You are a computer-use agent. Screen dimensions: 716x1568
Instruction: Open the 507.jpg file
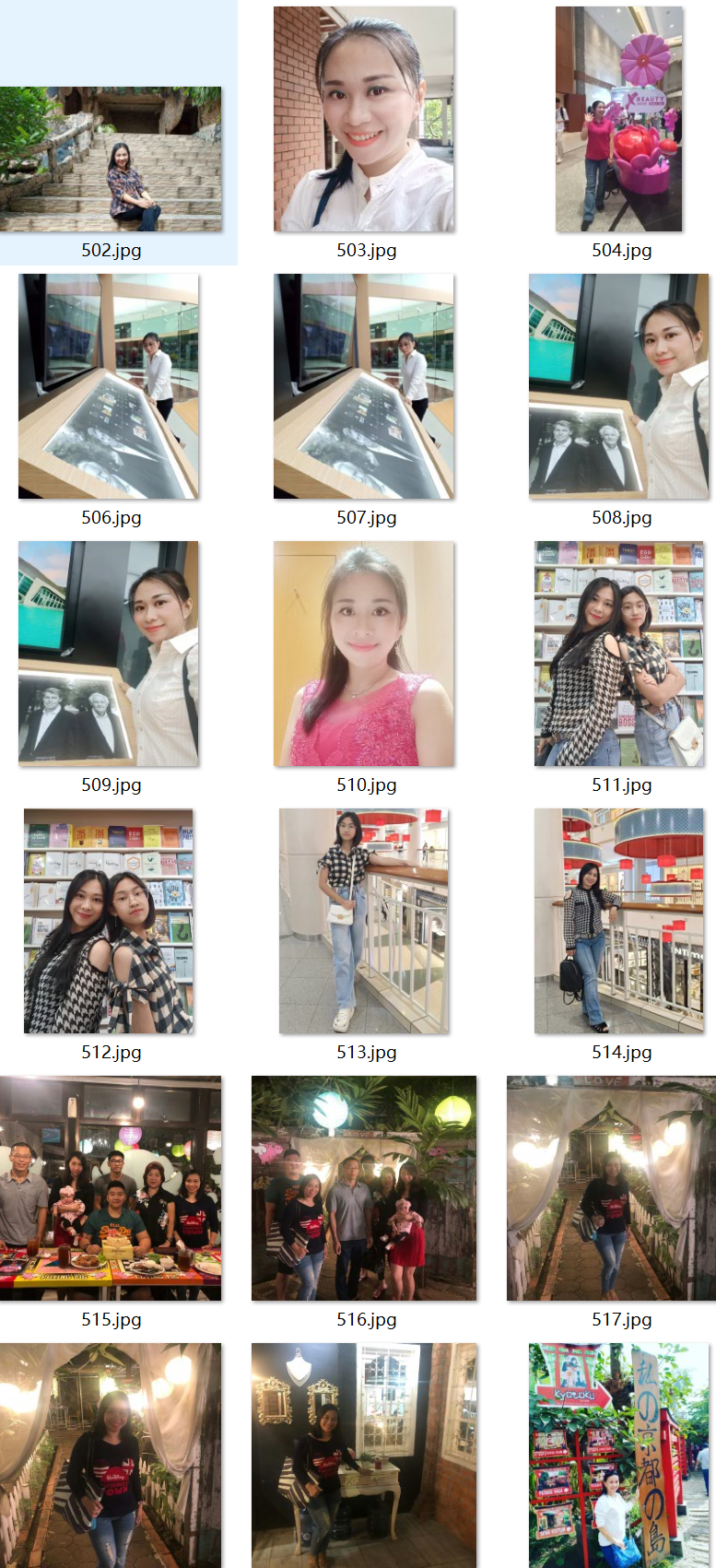(364, 386)
